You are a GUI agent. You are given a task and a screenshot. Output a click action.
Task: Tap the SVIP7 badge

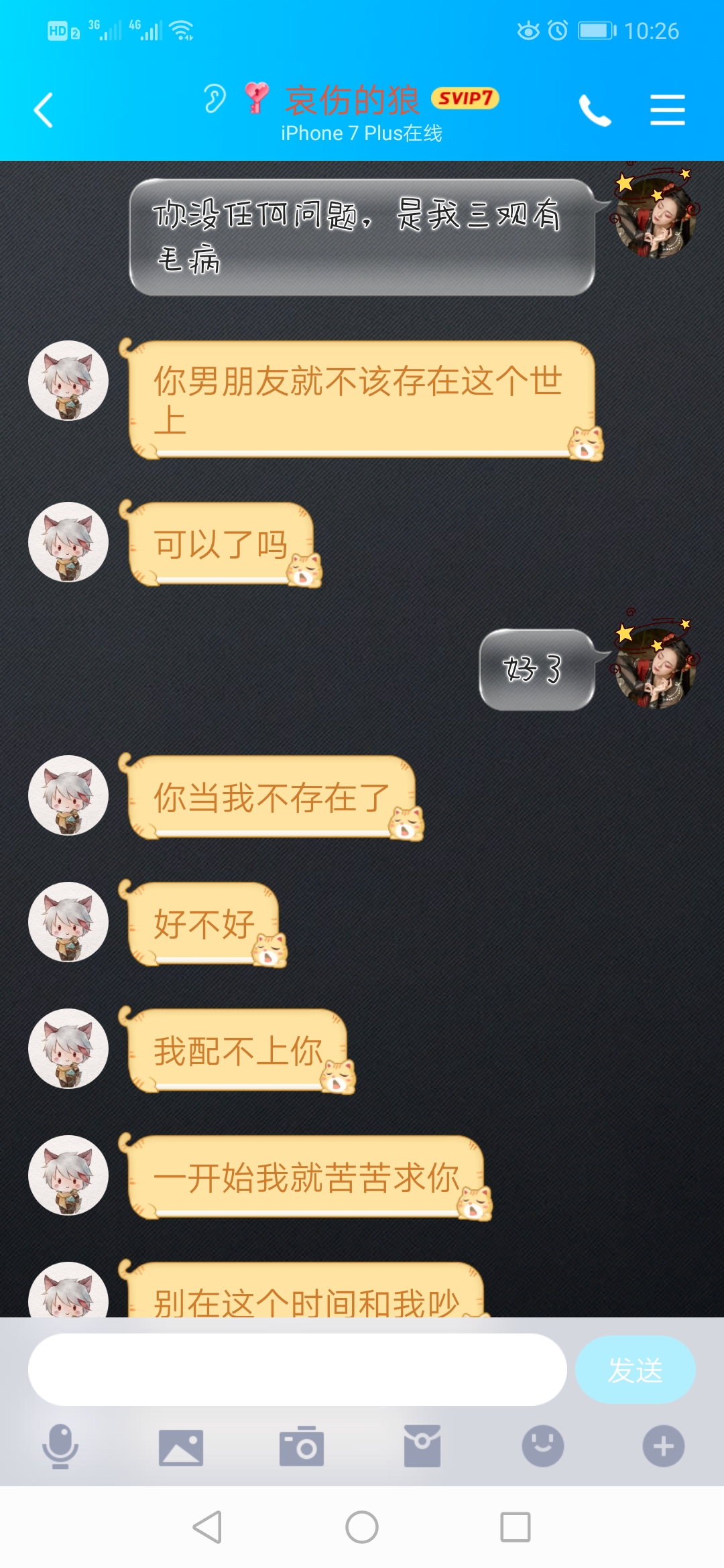point(465,99)
